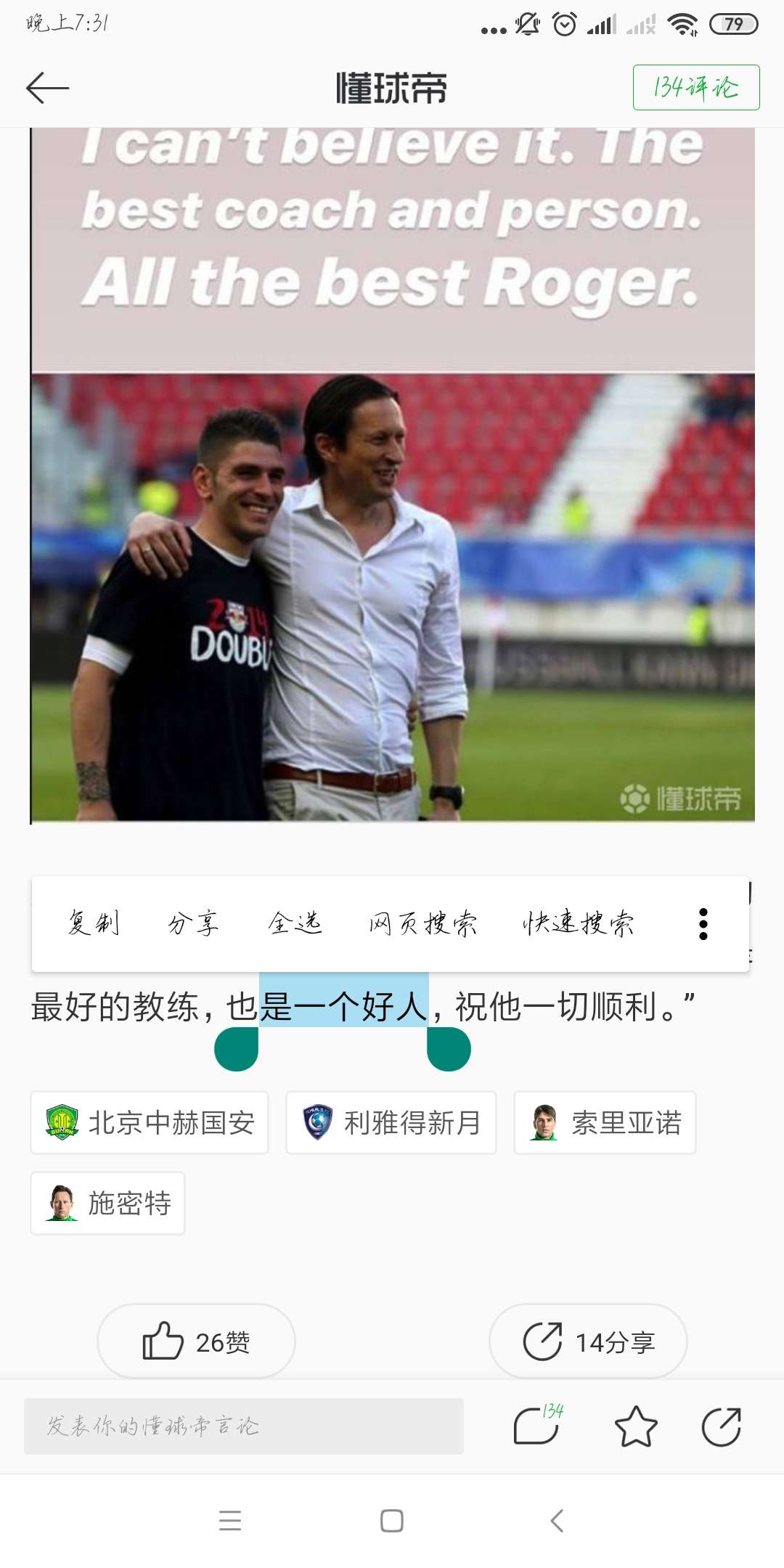Select all text with 全选

click(x=295, y=923)
